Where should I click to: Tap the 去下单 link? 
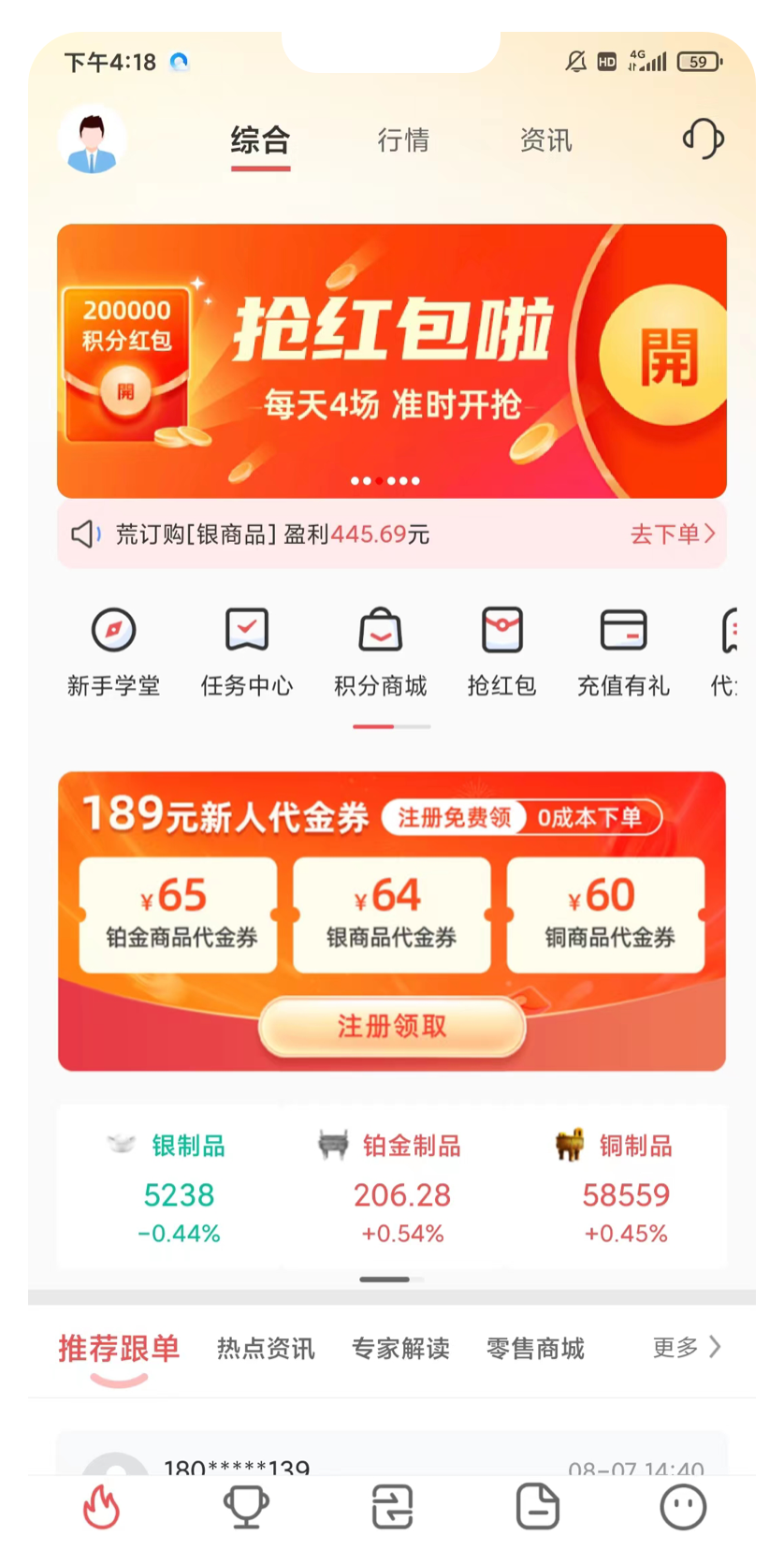(672, 534)
